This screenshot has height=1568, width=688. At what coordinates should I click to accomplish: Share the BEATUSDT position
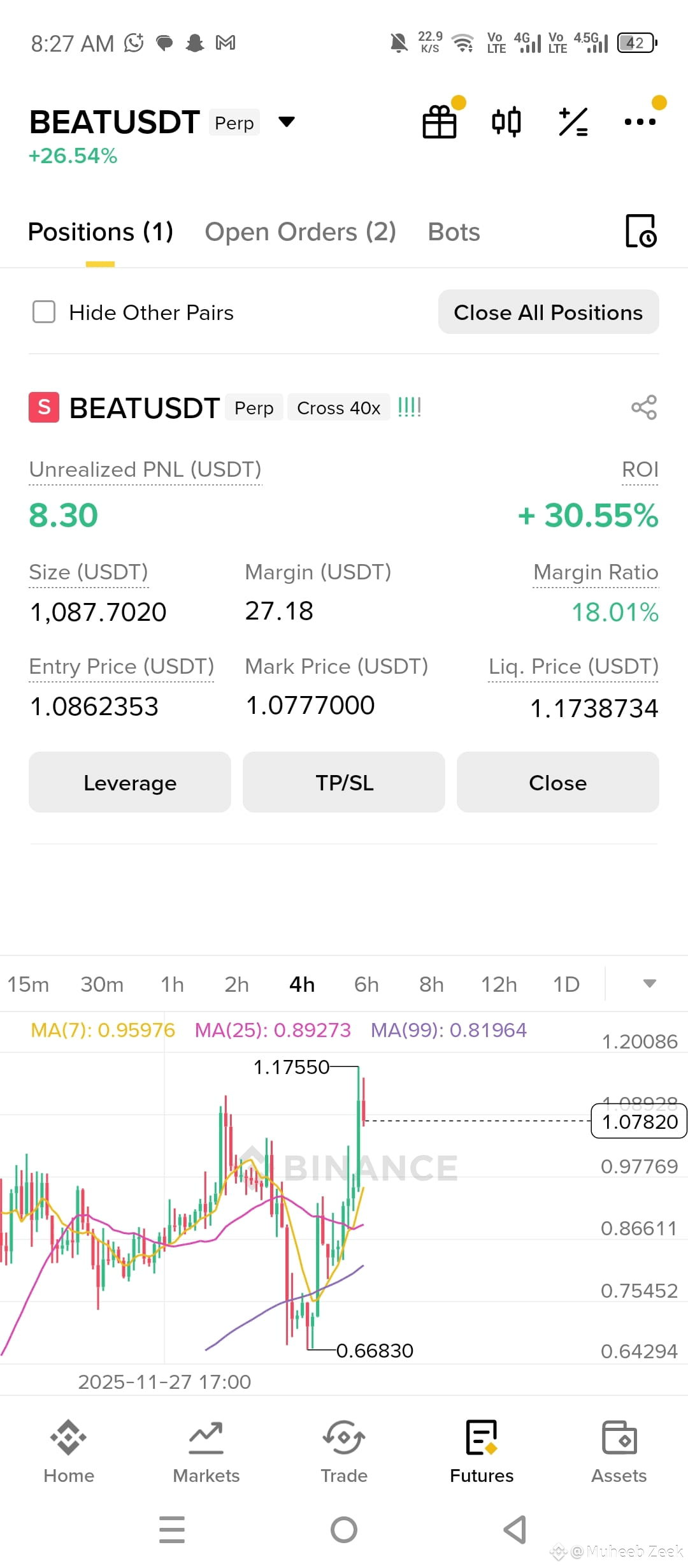[644, 407]
